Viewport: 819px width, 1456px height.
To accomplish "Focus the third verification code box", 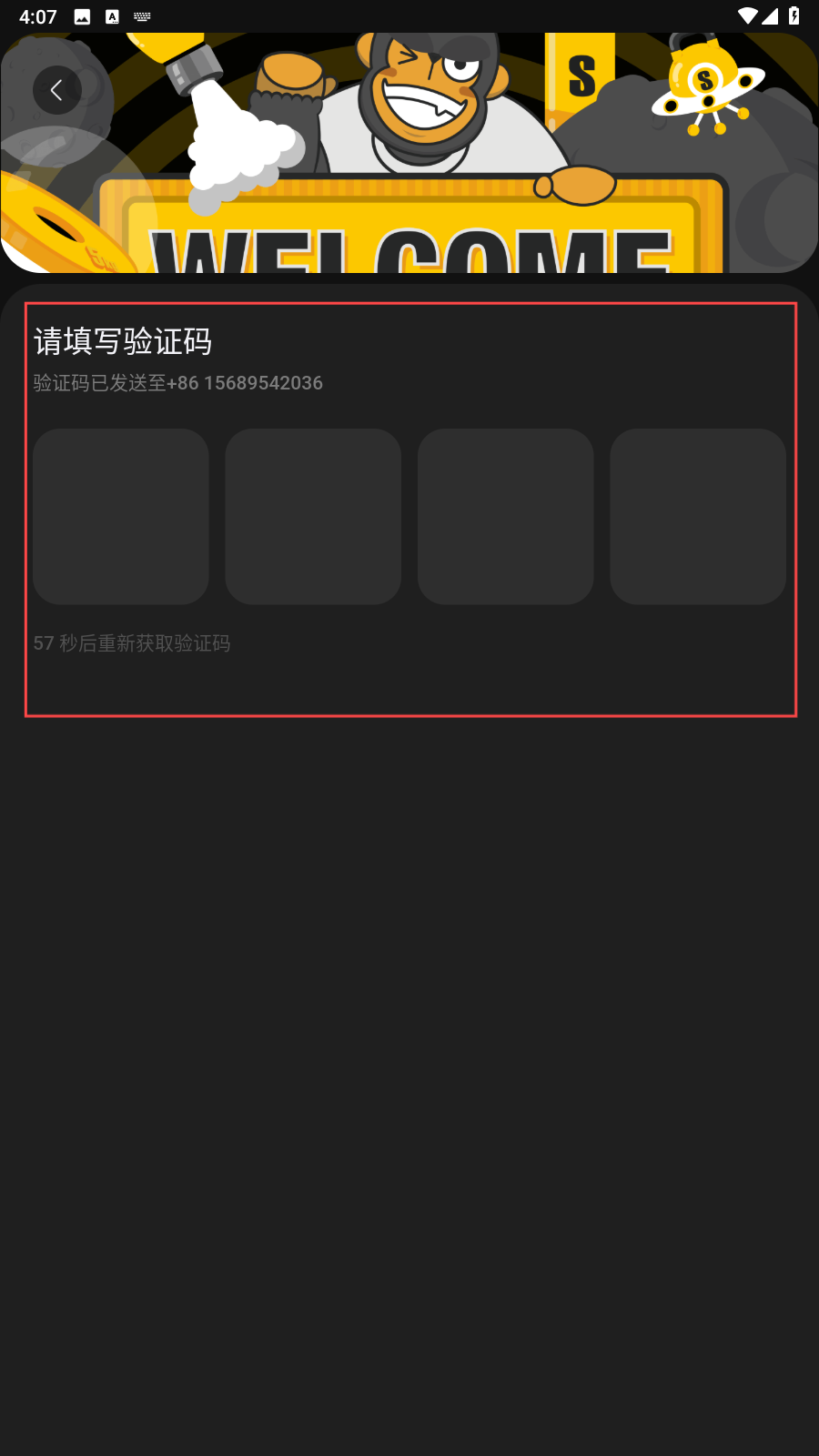I will click(506, 516).
